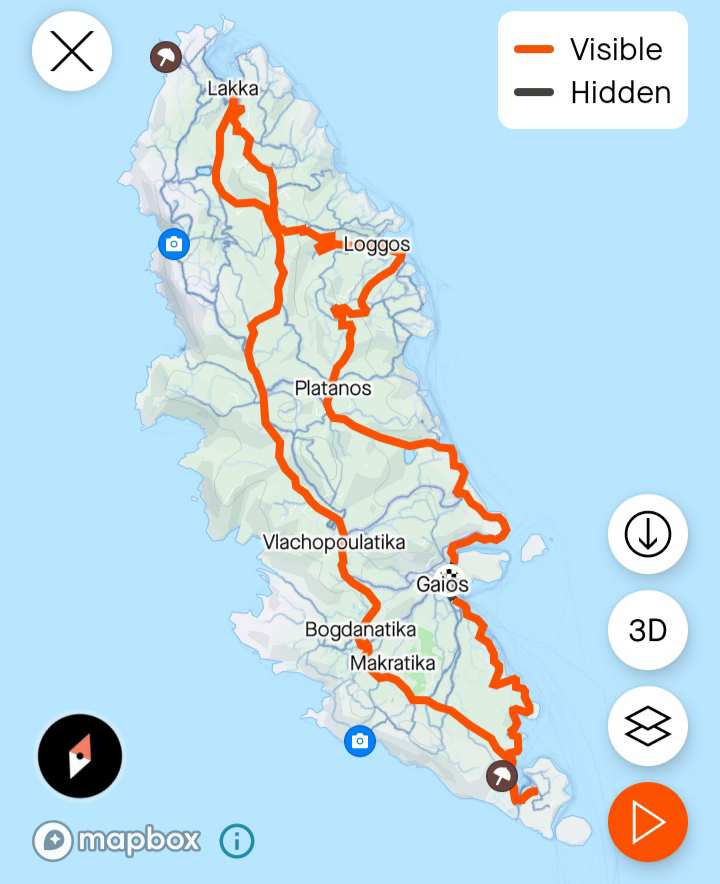Tap the beach marker at the island's southern tip

pos(500,775)
